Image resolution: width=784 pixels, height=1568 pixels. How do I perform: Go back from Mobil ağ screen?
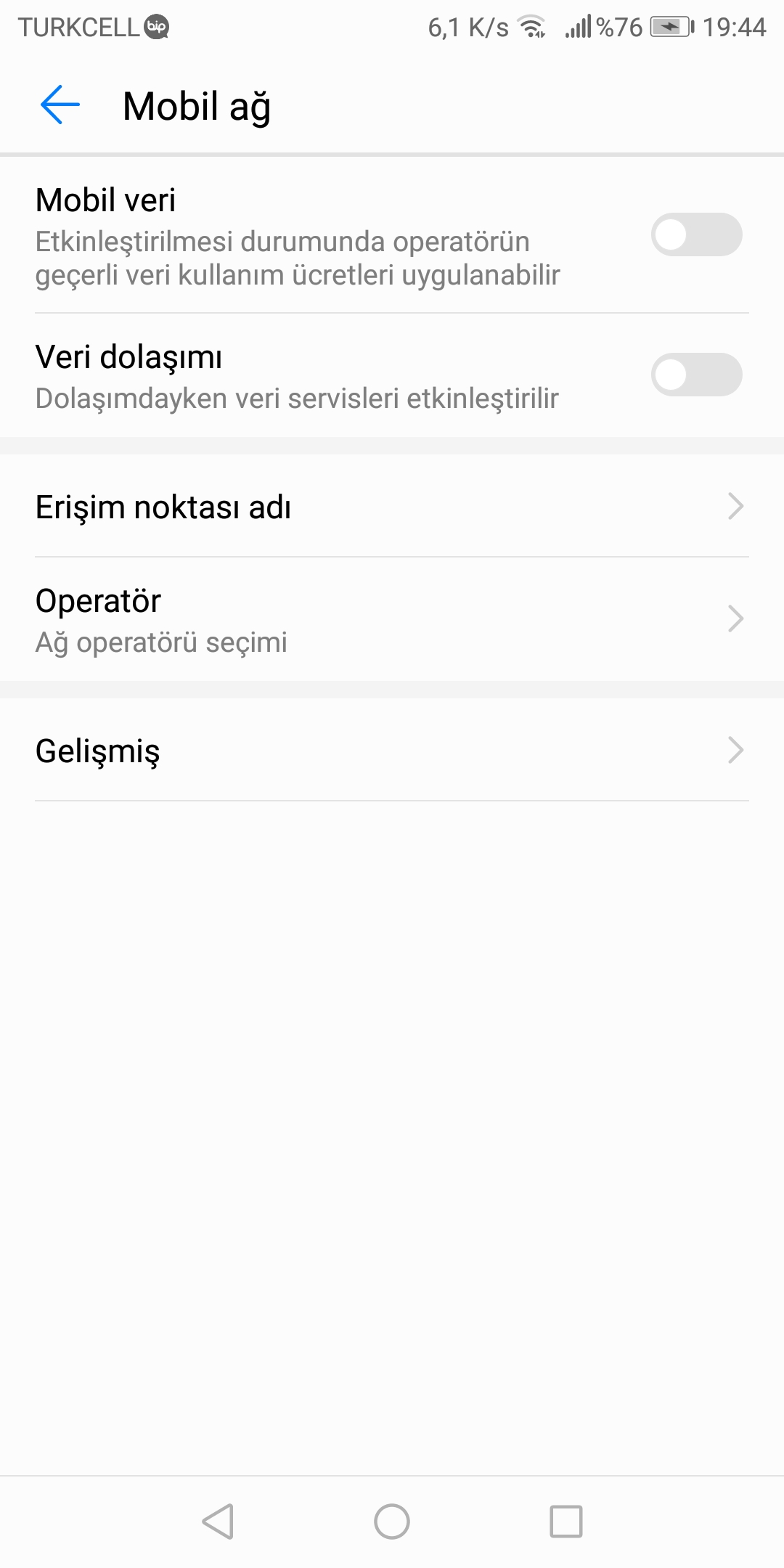(x=60, y=105)
